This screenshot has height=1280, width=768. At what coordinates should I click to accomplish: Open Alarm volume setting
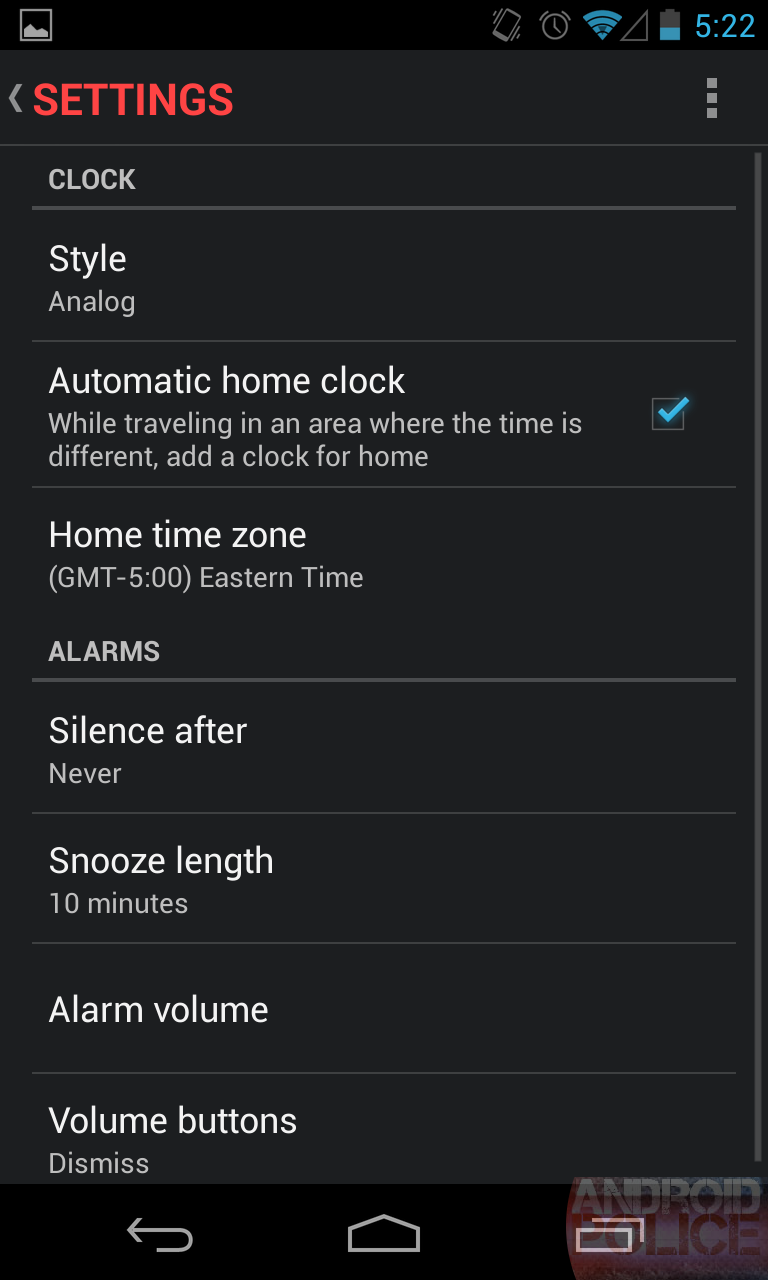tap(384, 1010)
